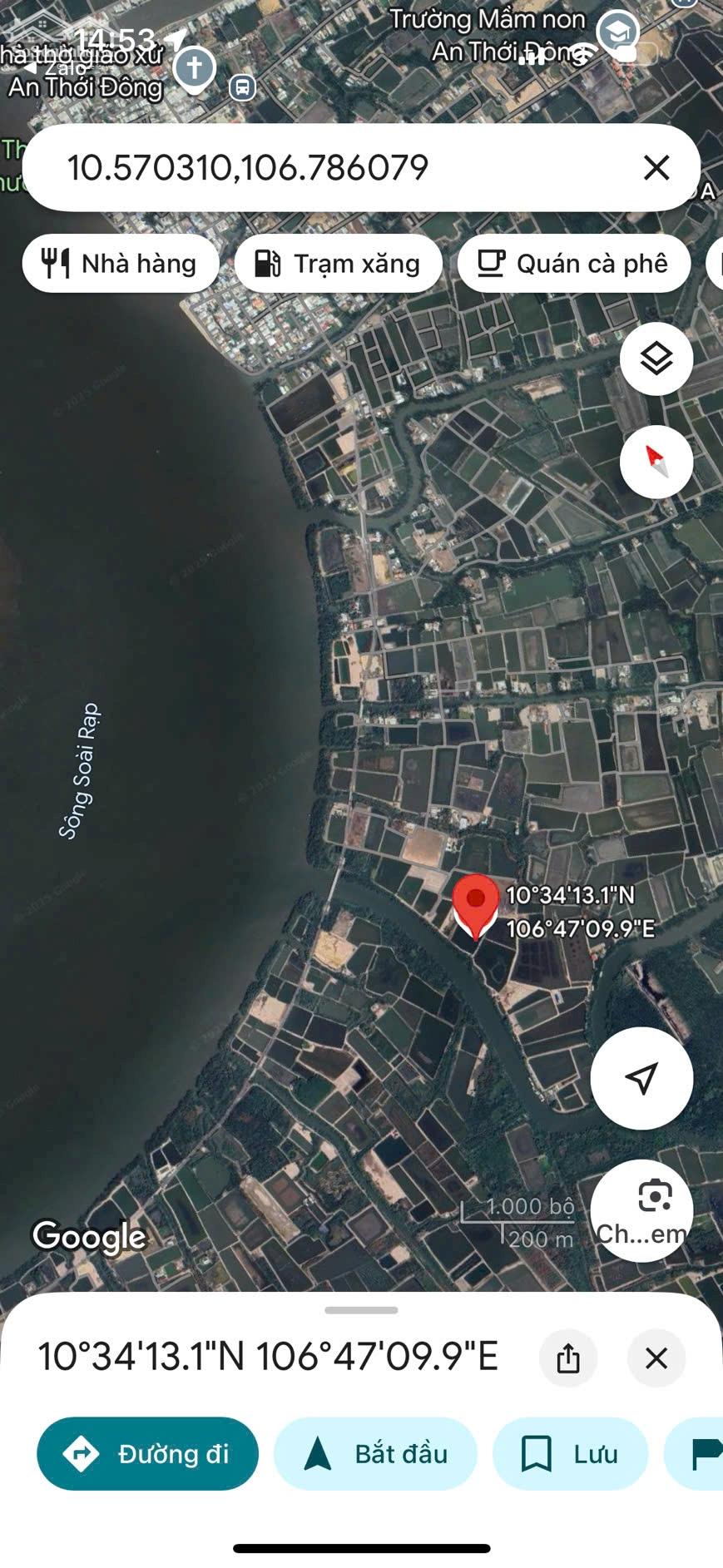Close the location info panel

(x=656, y=1358)
